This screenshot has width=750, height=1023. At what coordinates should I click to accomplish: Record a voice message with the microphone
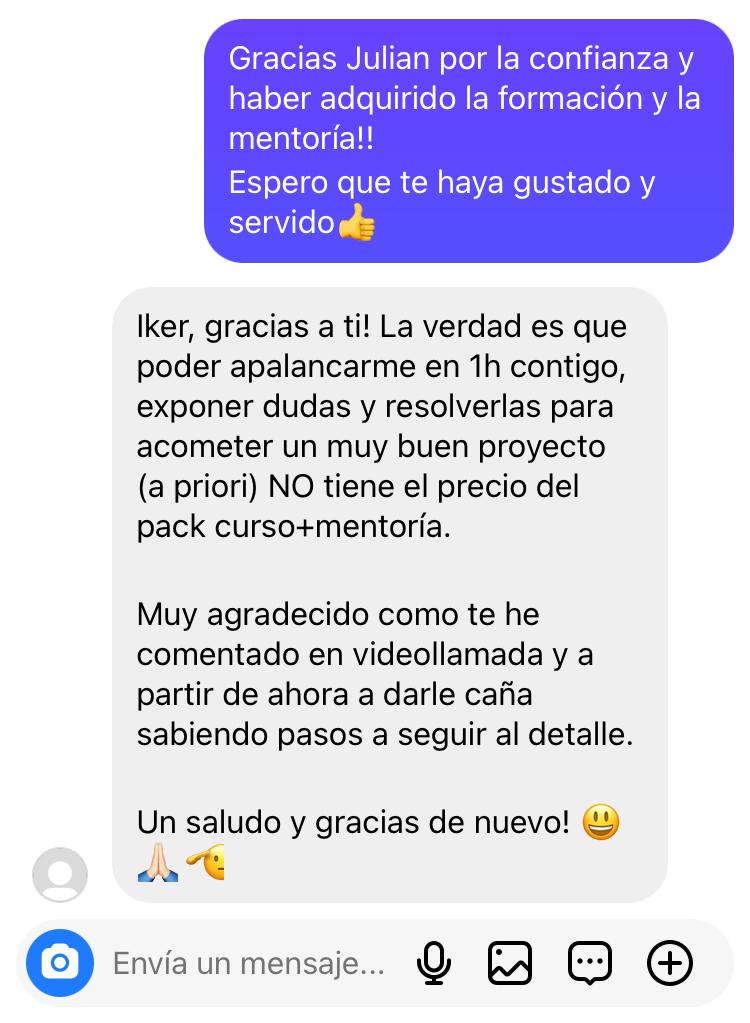tap(433, 964)
